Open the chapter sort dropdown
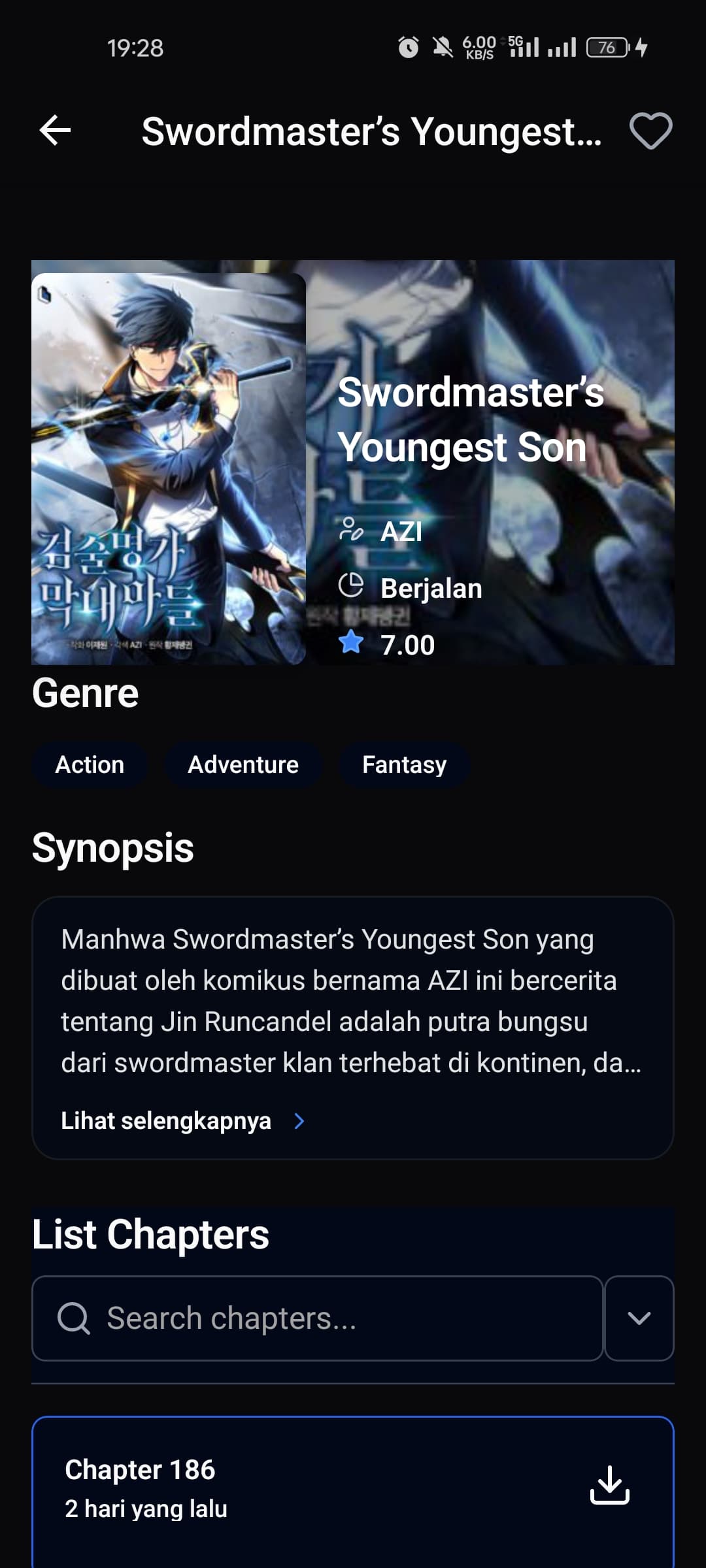Image resolution: width=706 pixels, height=1568 pixels. (639, 1318)
